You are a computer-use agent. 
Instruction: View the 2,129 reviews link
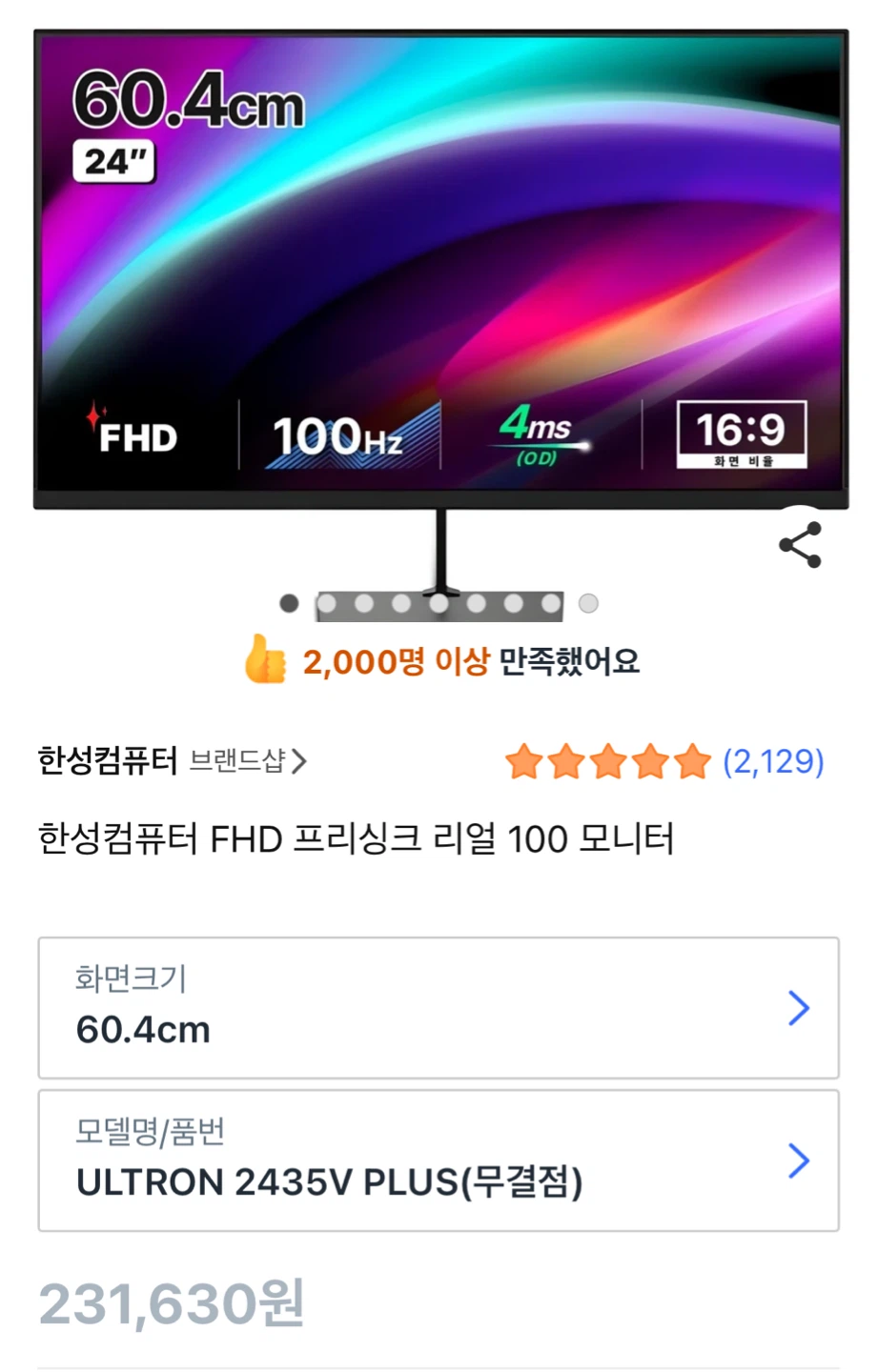771,762
